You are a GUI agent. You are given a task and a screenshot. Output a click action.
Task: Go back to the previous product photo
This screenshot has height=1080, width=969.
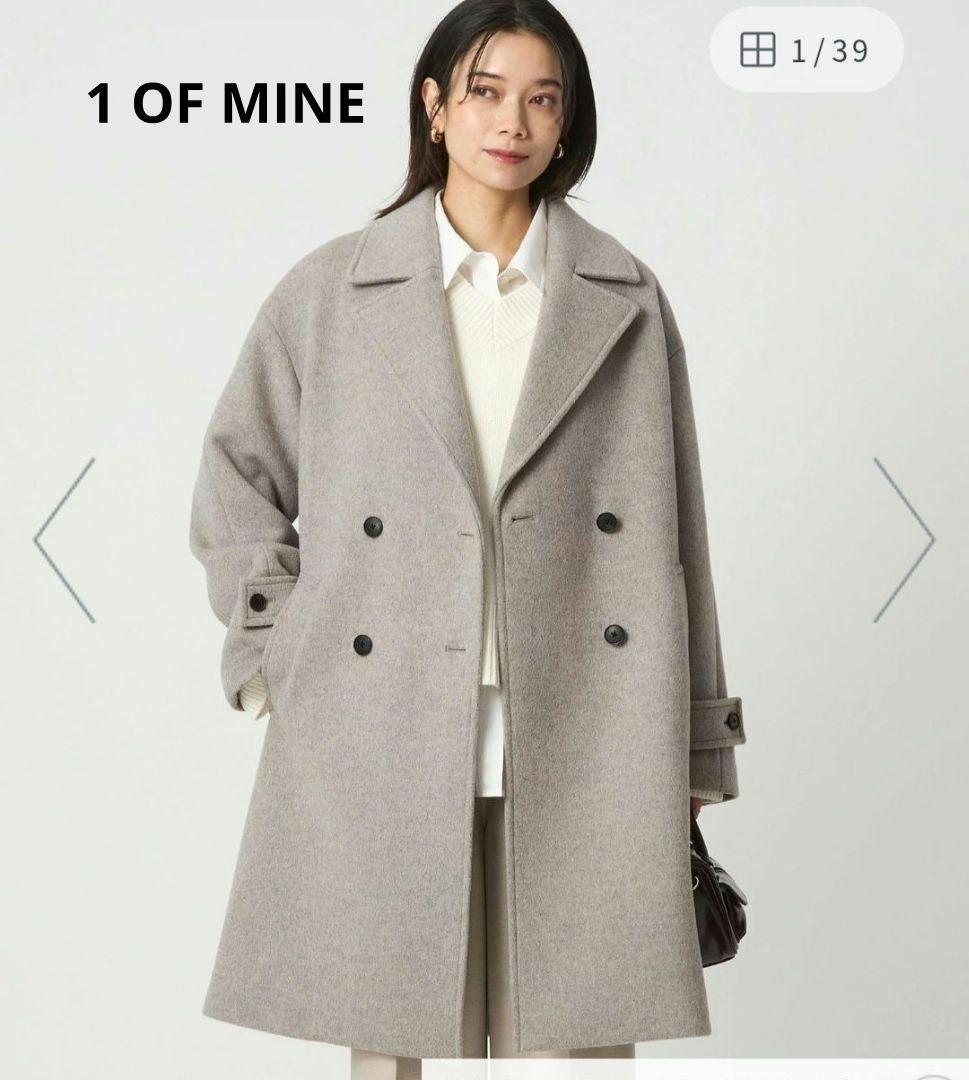65,540
